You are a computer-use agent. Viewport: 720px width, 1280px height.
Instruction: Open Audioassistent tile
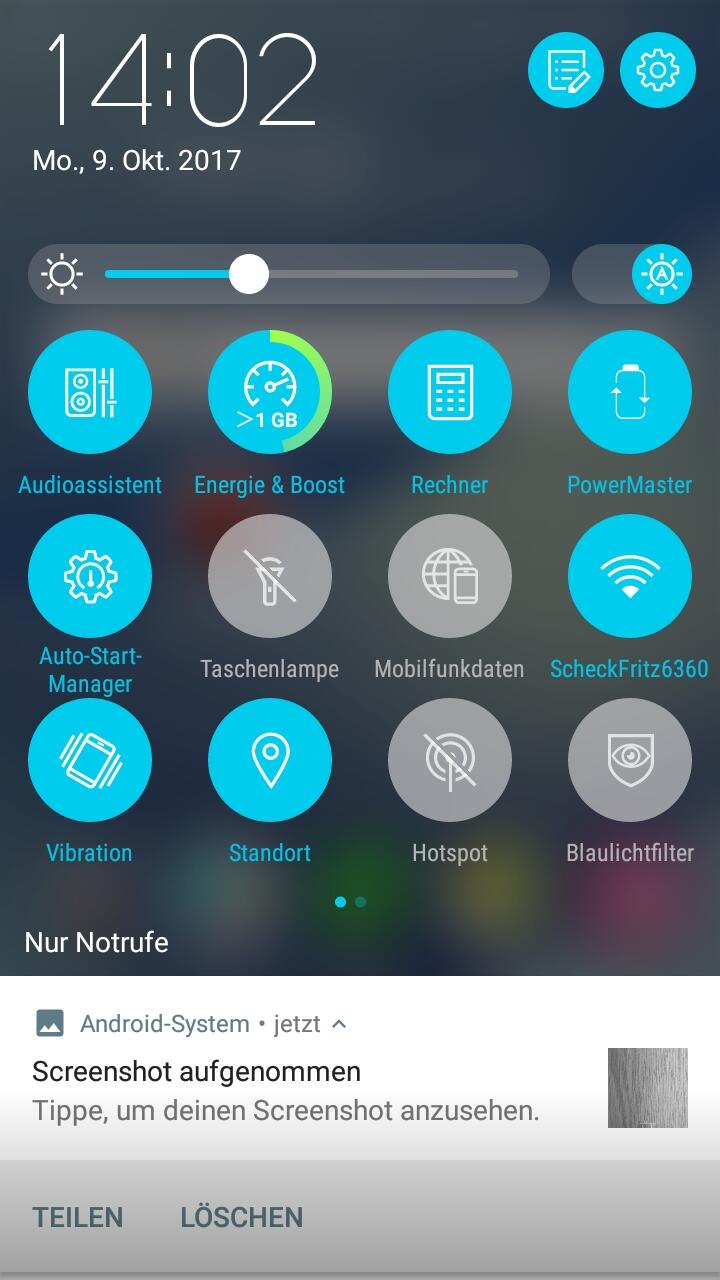(x=90, y=392)
